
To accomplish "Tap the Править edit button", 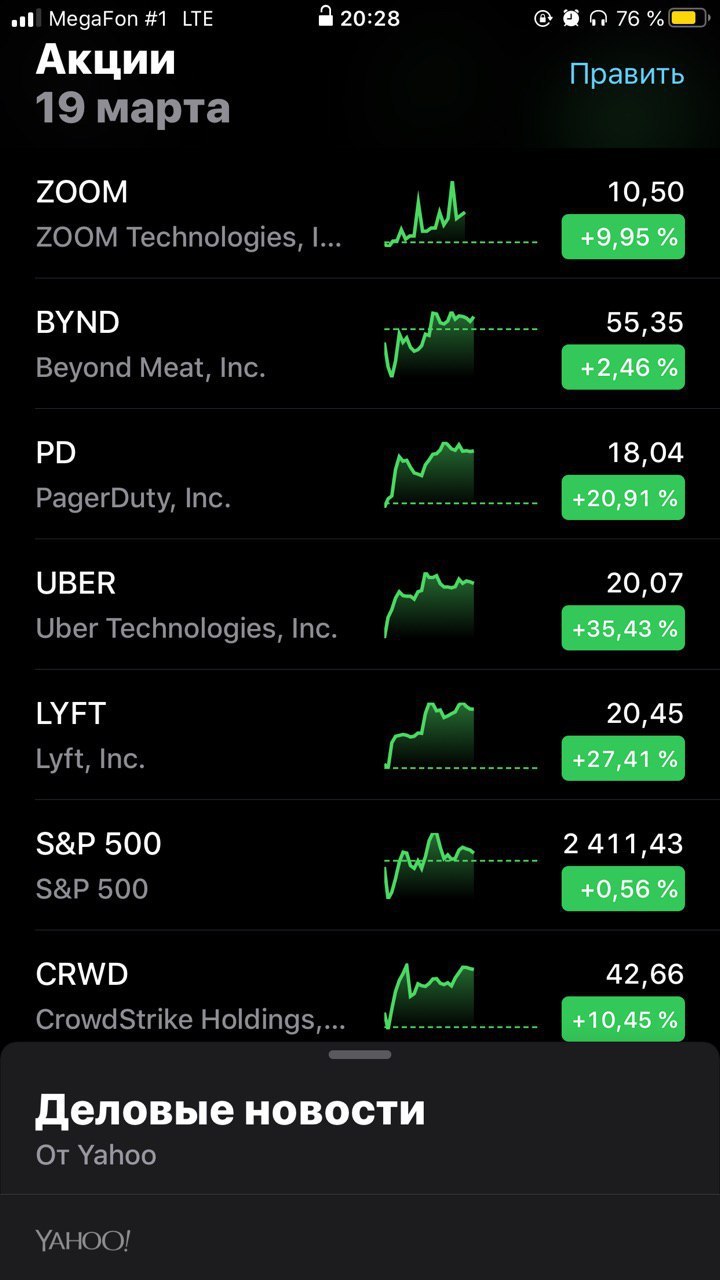I will 627,74.
